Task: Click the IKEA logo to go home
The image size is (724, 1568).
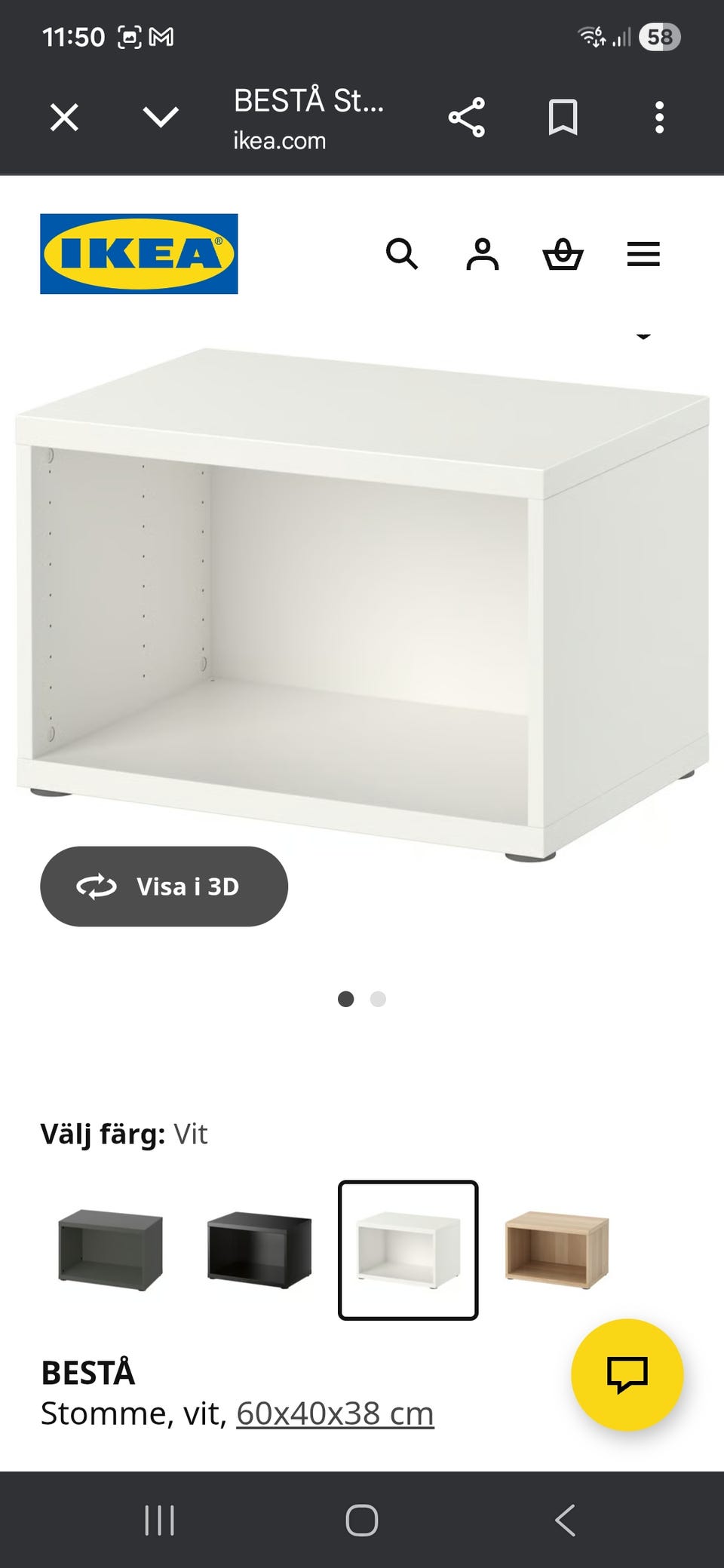Action: pos(137,253)
